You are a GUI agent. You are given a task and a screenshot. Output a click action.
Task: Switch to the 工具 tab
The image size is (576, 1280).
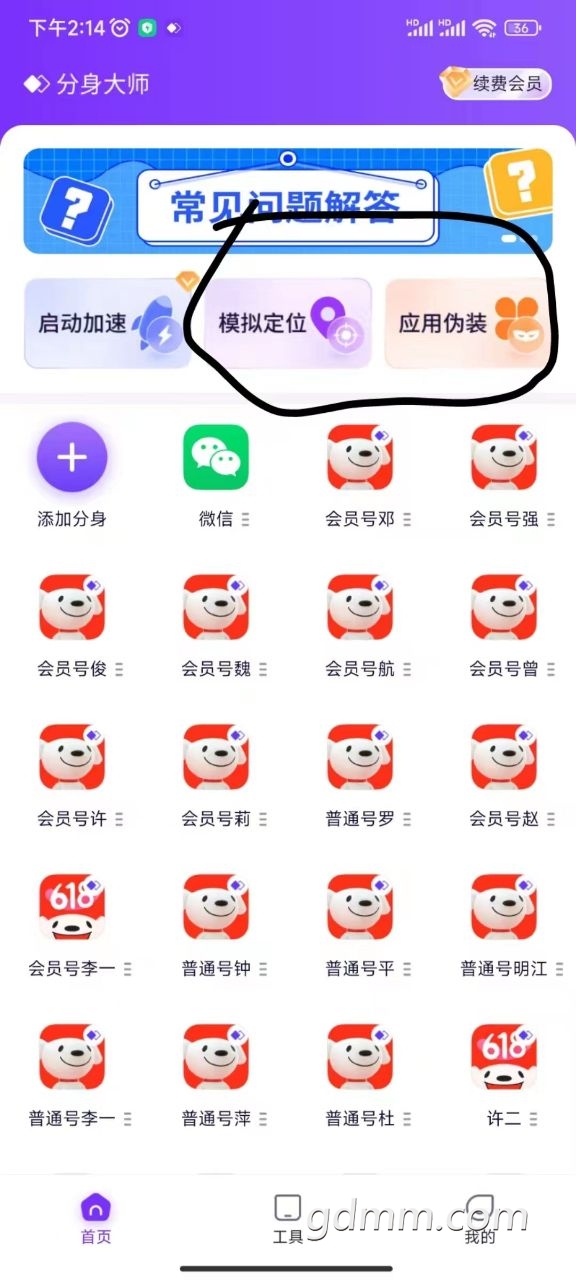[x=288, y=1219]
